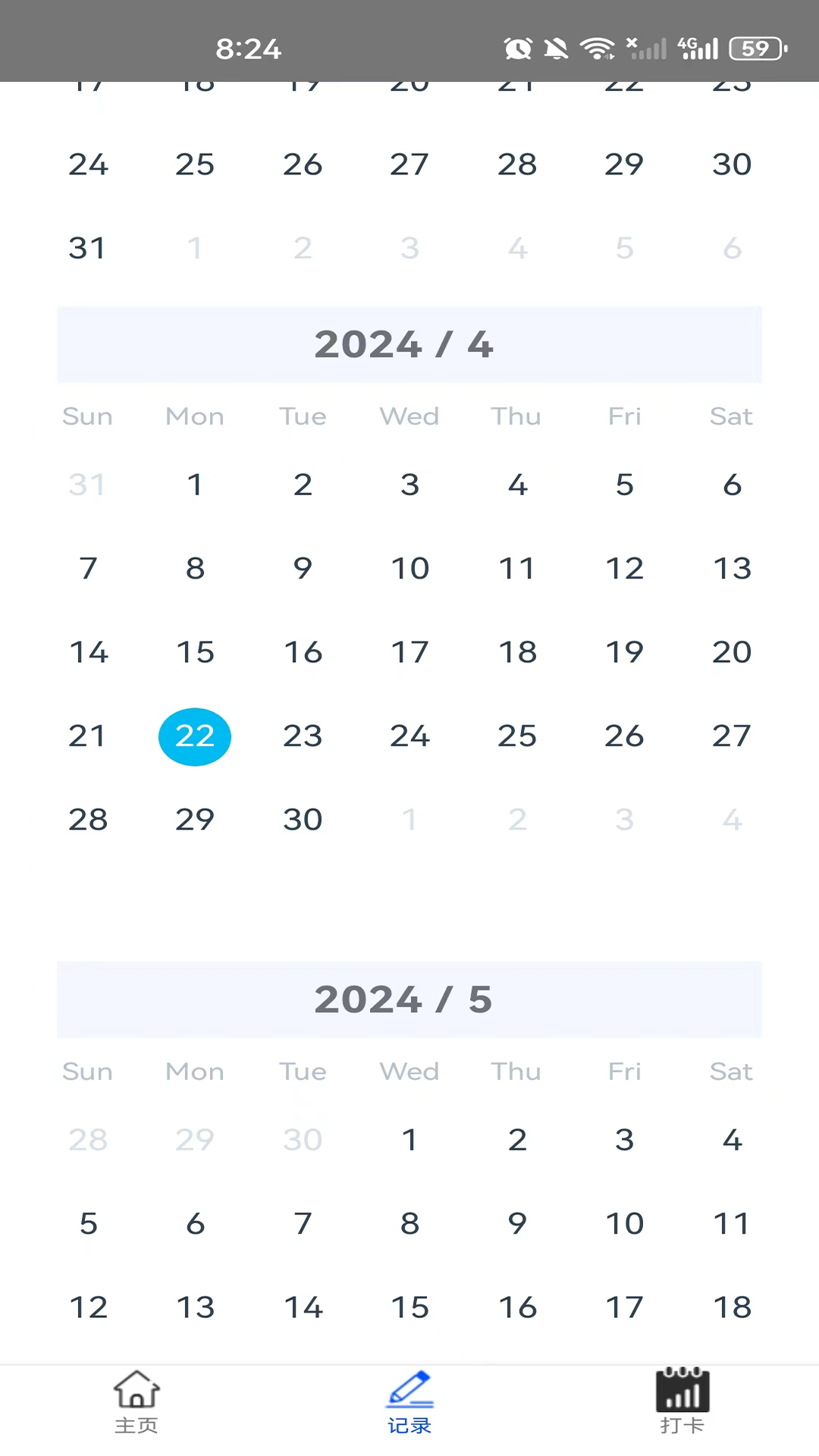Image resolution: width=819 pixels, height=1456 pixels.
Task: Open the 记录 record tab
Action: [409, 1401]
